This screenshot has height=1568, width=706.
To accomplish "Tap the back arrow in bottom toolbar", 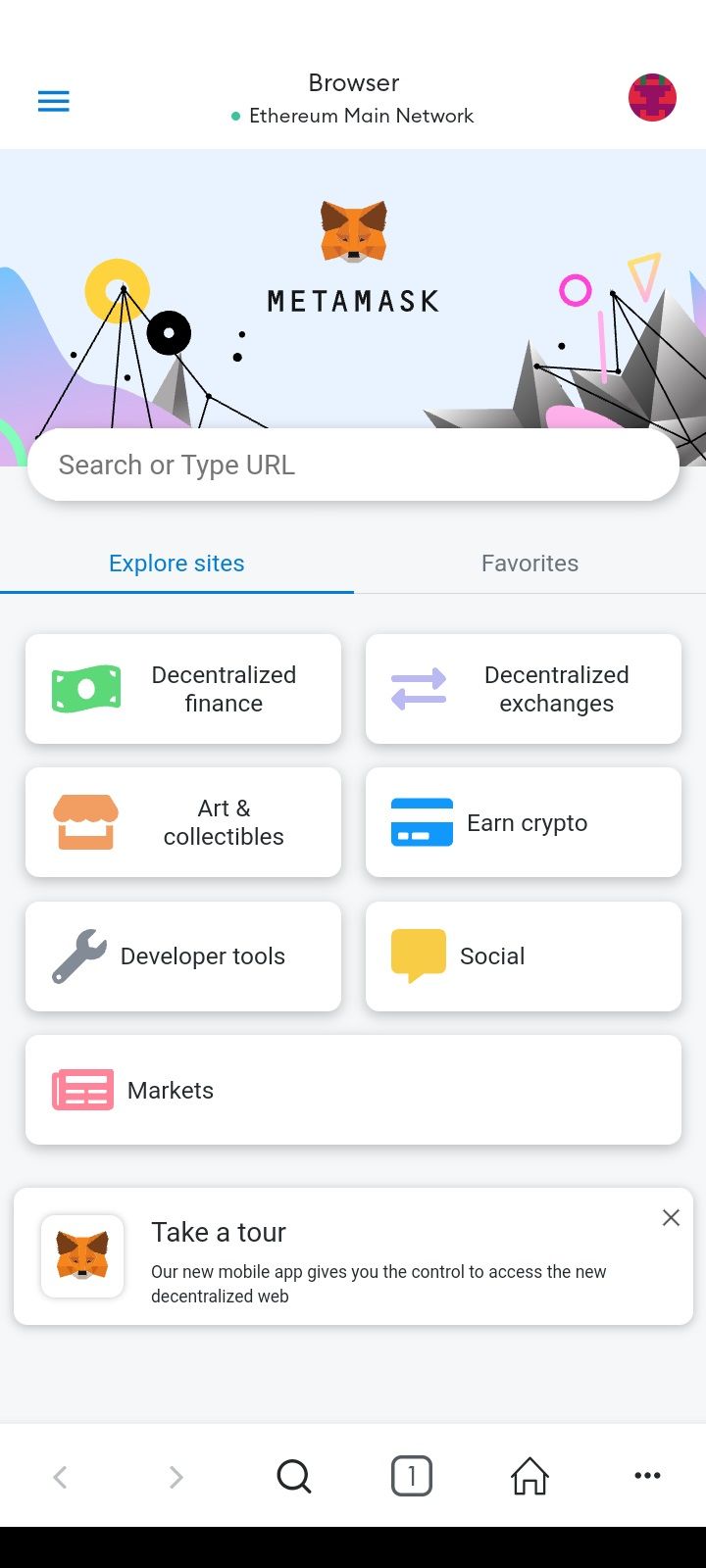I will click(x=60, y=1477).
